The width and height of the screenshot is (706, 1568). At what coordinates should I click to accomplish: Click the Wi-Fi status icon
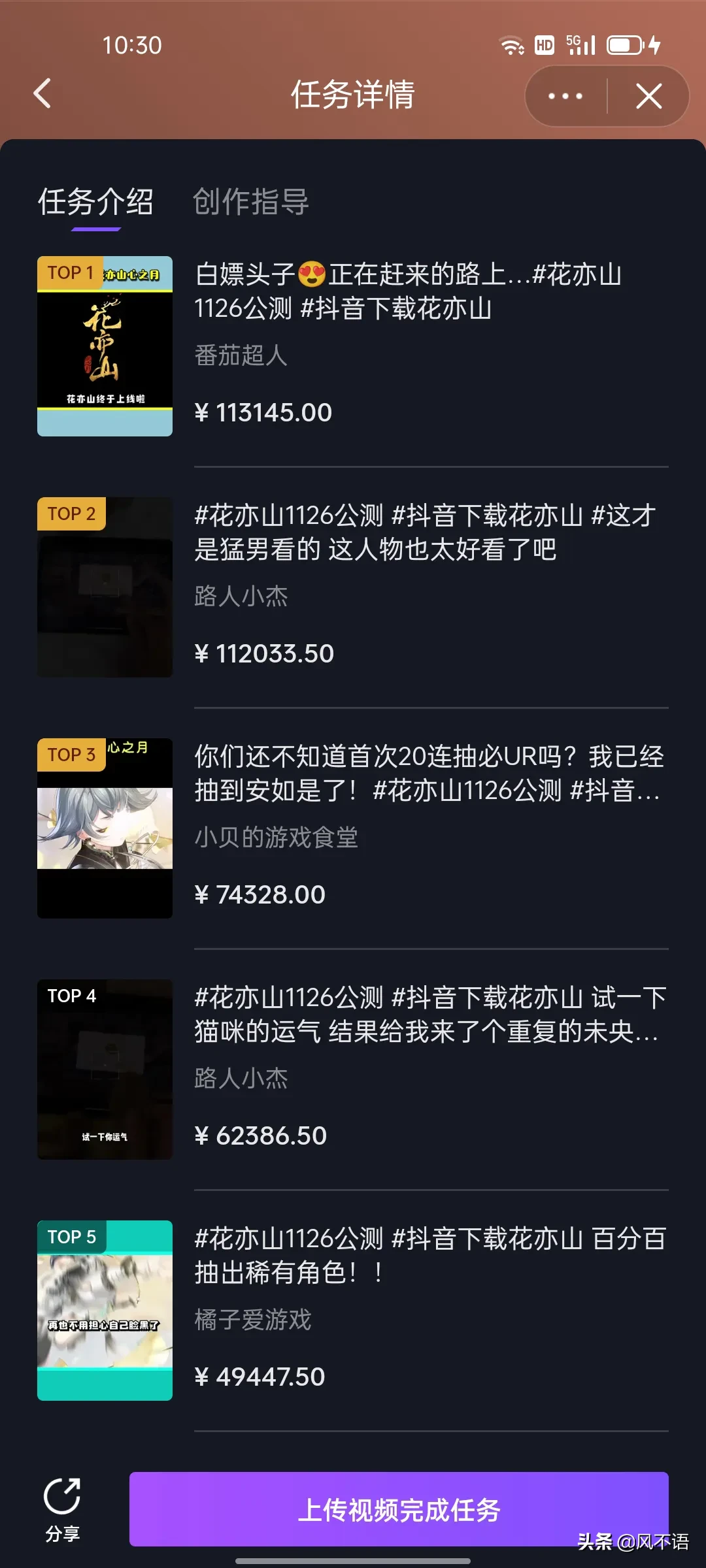pos(514,44)
